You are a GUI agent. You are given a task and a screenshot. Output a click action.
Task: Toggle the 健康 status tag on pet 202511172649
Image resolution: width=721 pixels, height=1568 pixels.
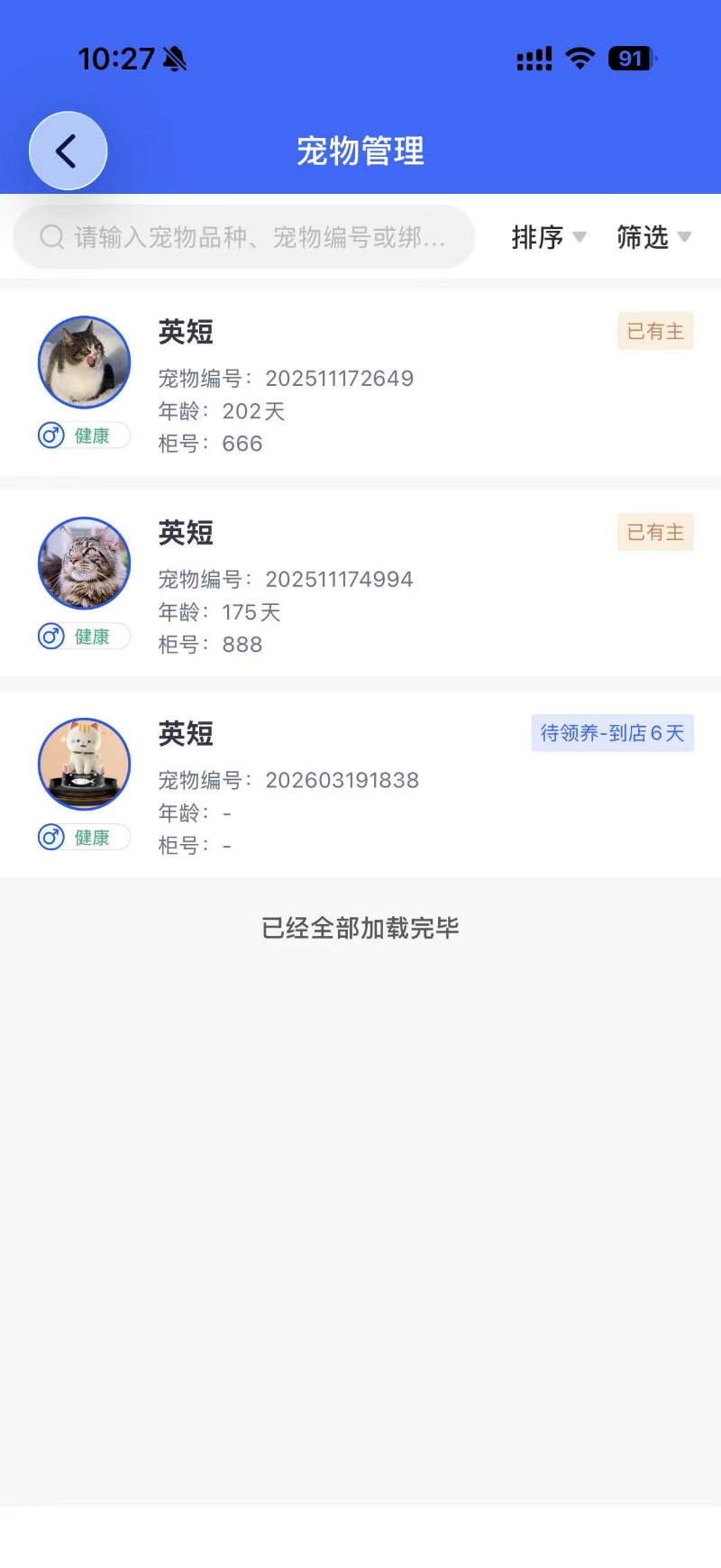(x=93, y=436)
